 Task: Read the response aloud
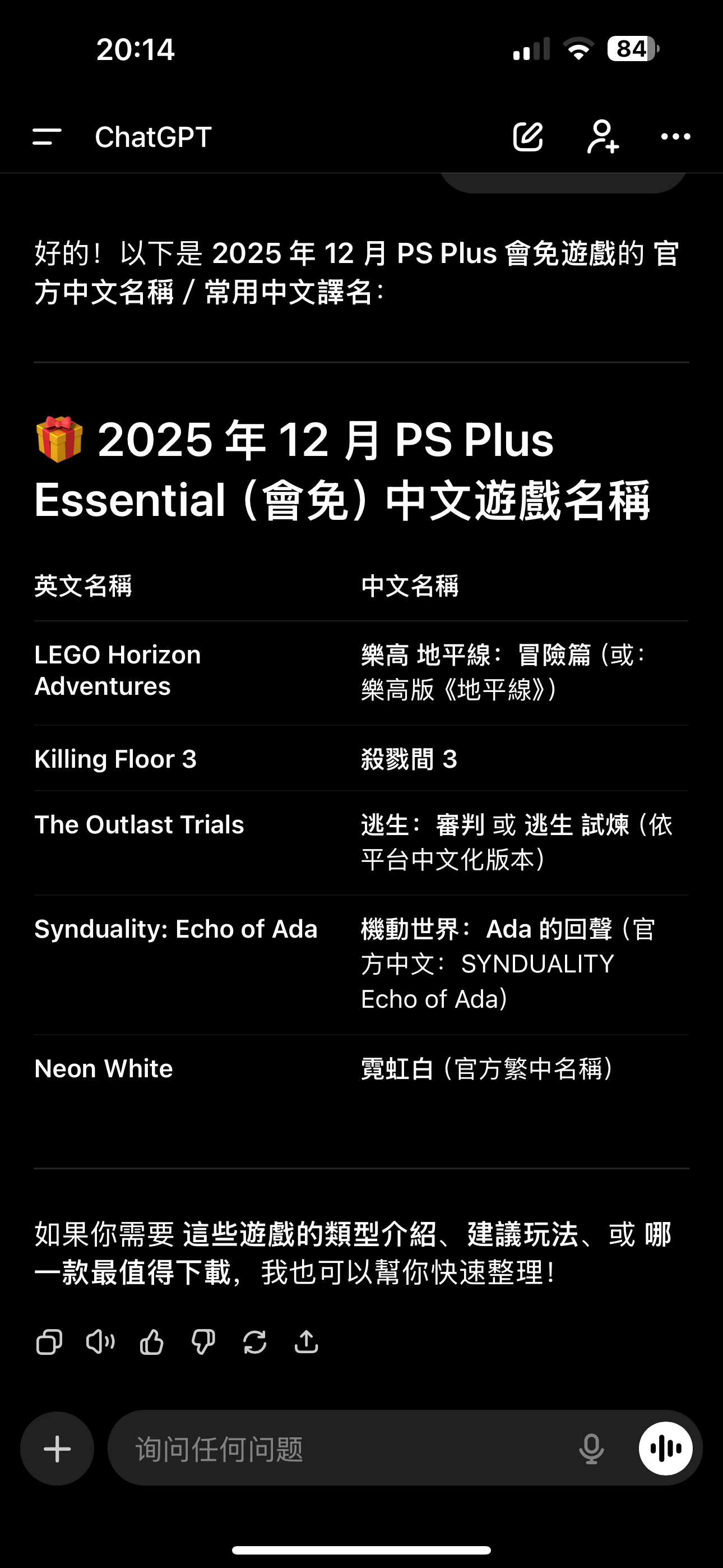[100, 1341]
